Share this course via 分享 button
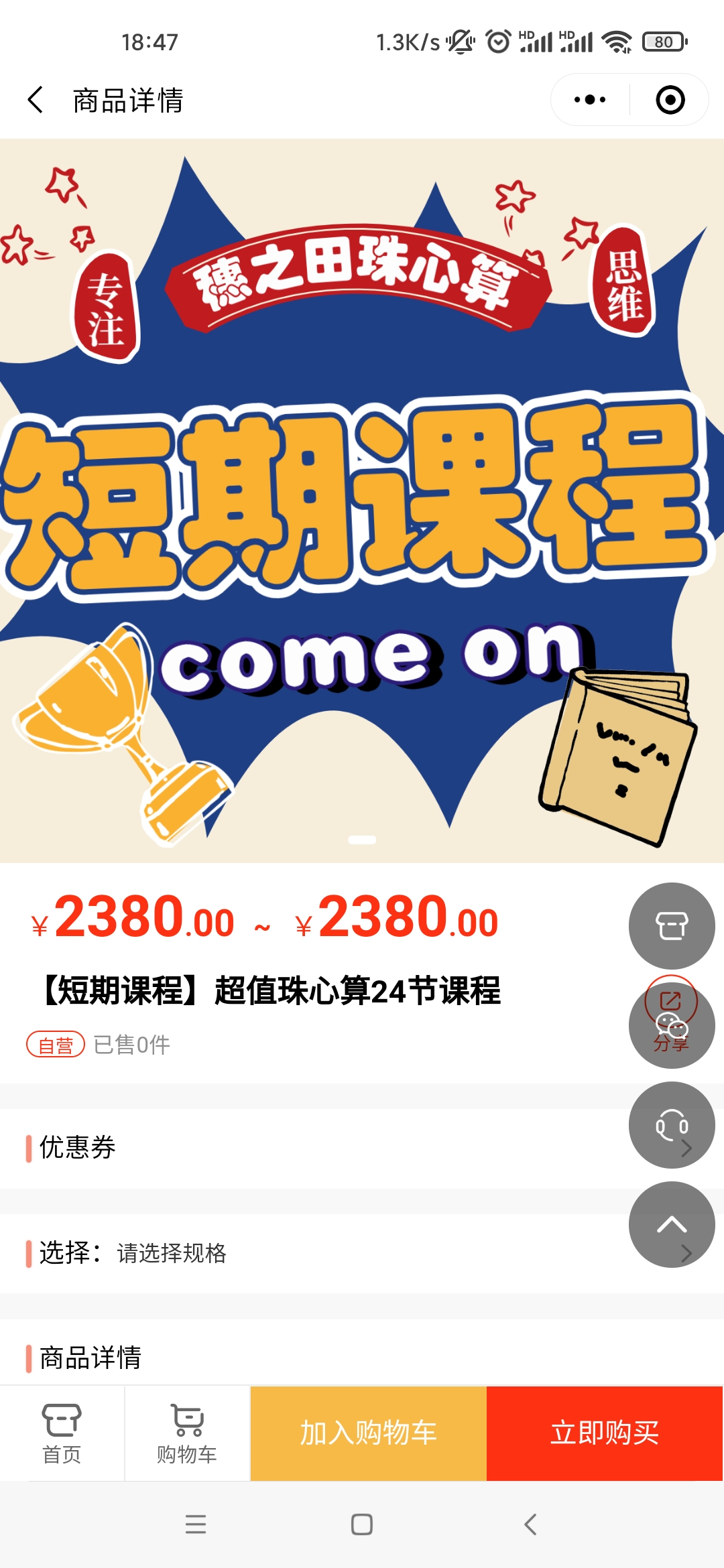 [672, 1025]
